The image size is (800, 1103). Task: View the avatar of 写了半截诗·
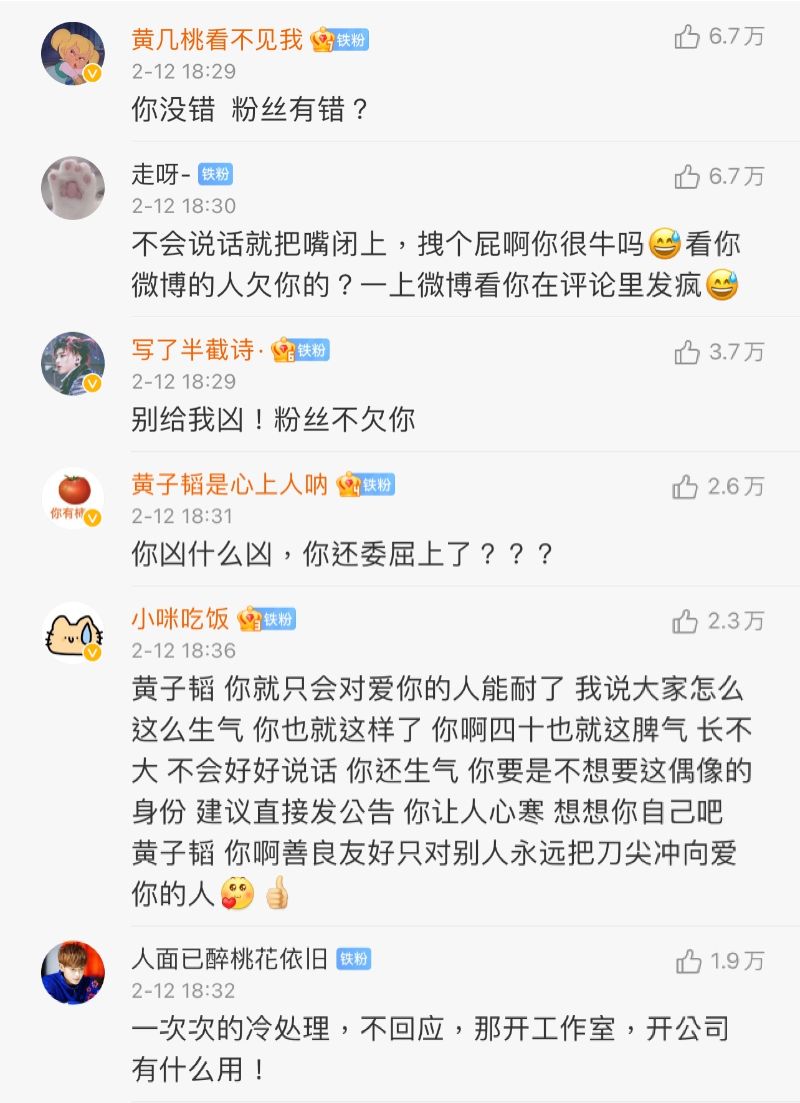pos(73,364)
